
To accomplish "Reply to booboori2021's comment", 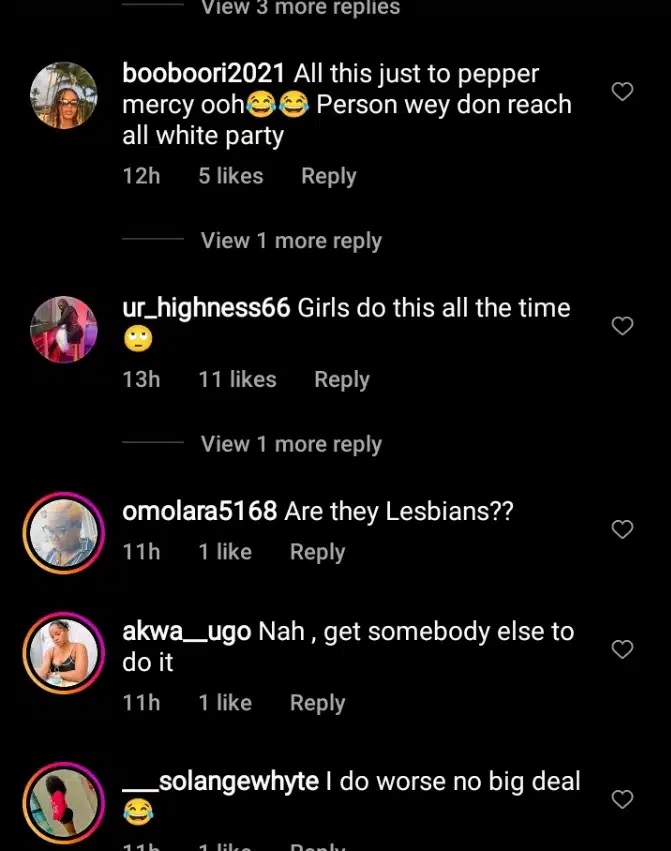I will point(328,176).
